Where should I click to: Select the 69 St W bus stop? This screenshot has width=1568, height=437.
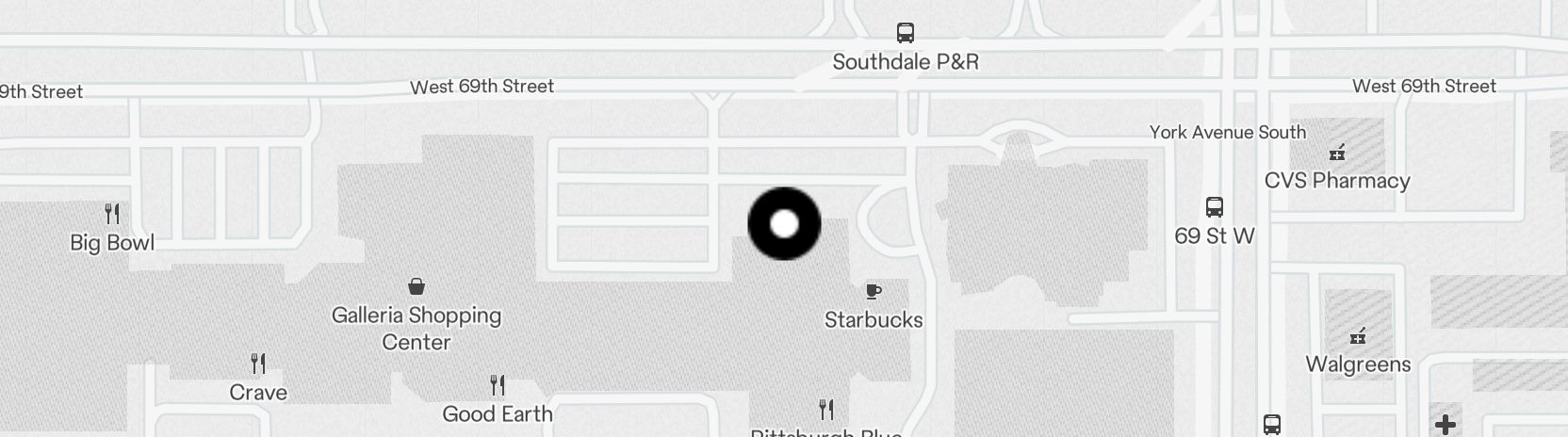tap(1214, 207)
